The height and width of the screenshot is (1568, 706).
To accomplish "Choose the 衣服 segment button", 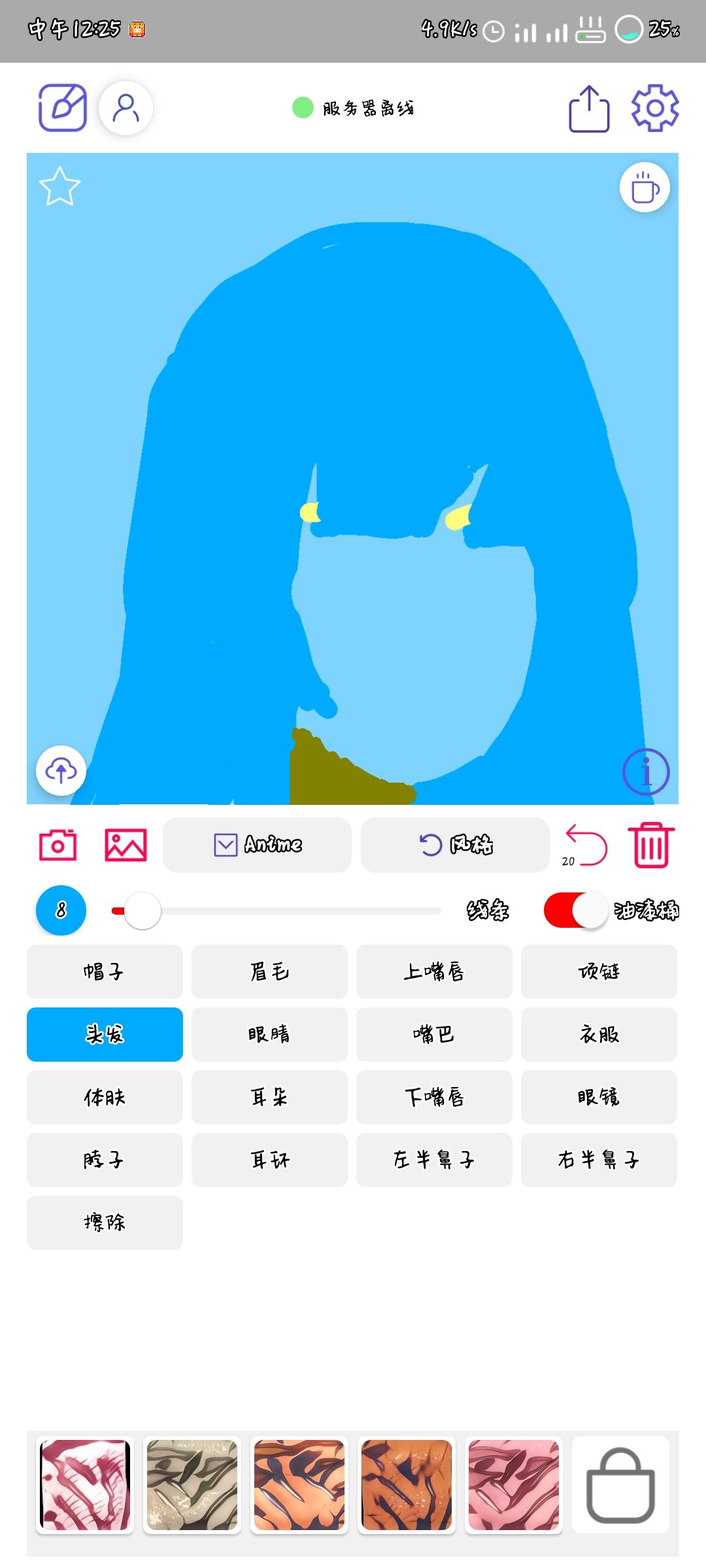I will click(x=599, y=1034).
